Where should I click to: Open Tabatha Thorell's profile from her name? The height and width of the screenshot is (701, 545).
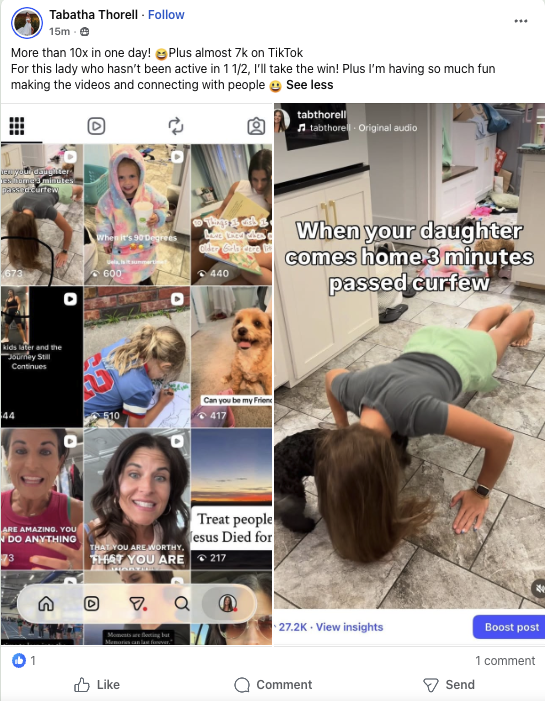pos(93,15)
